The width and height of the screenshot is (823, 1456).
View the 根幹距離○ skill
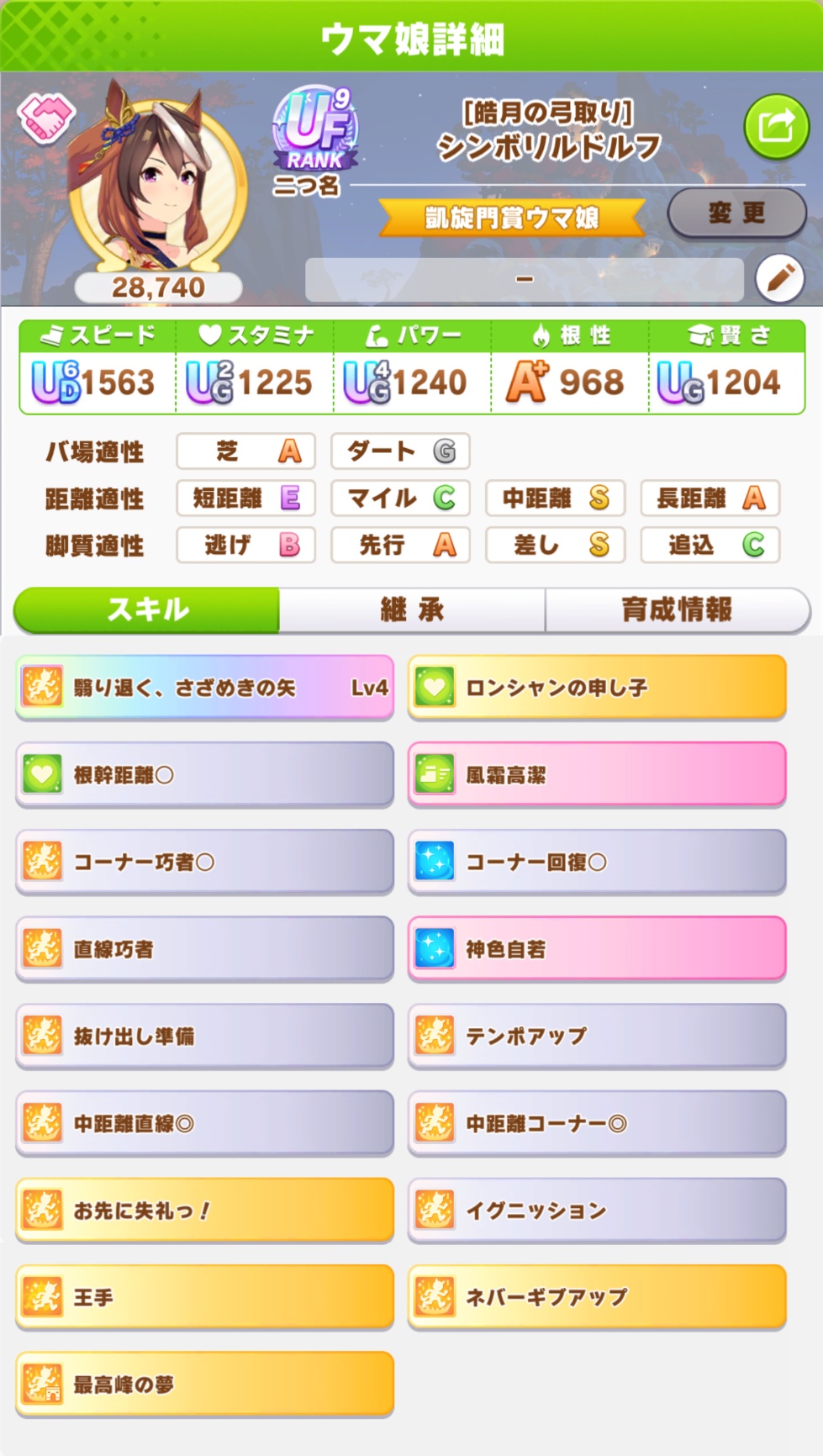[204, 775]
